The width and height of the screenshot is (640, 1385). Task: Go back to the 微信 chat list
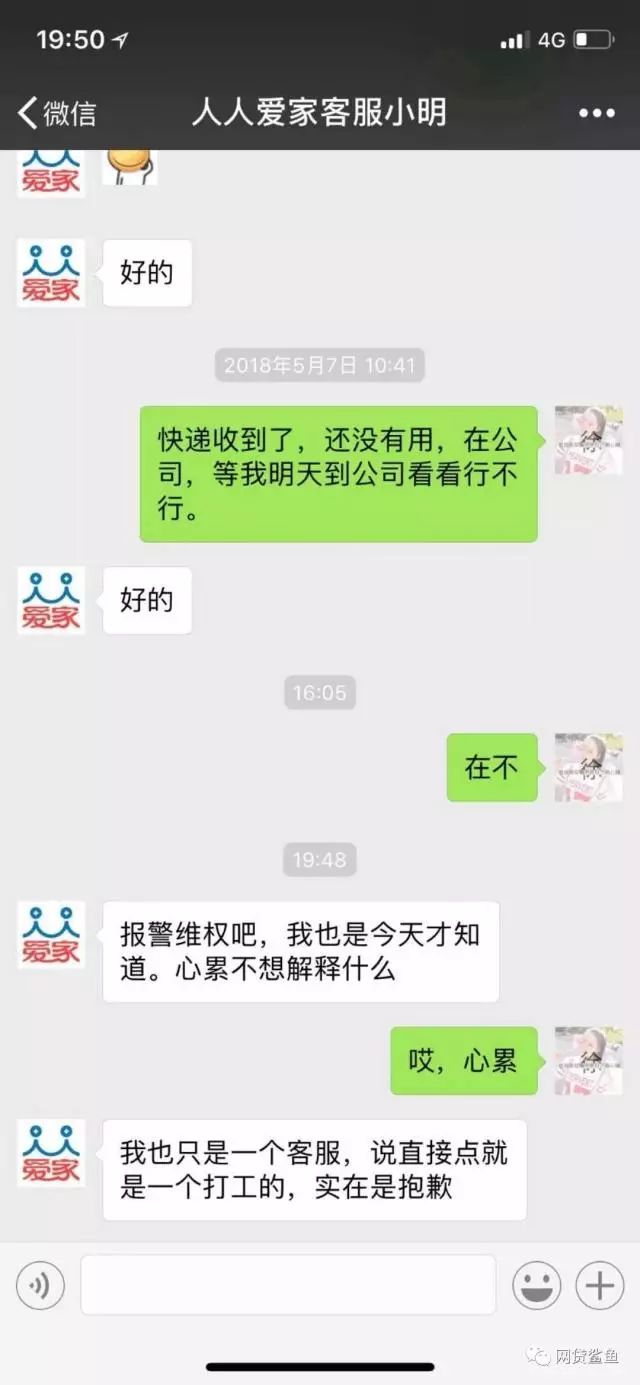(57, 113)
